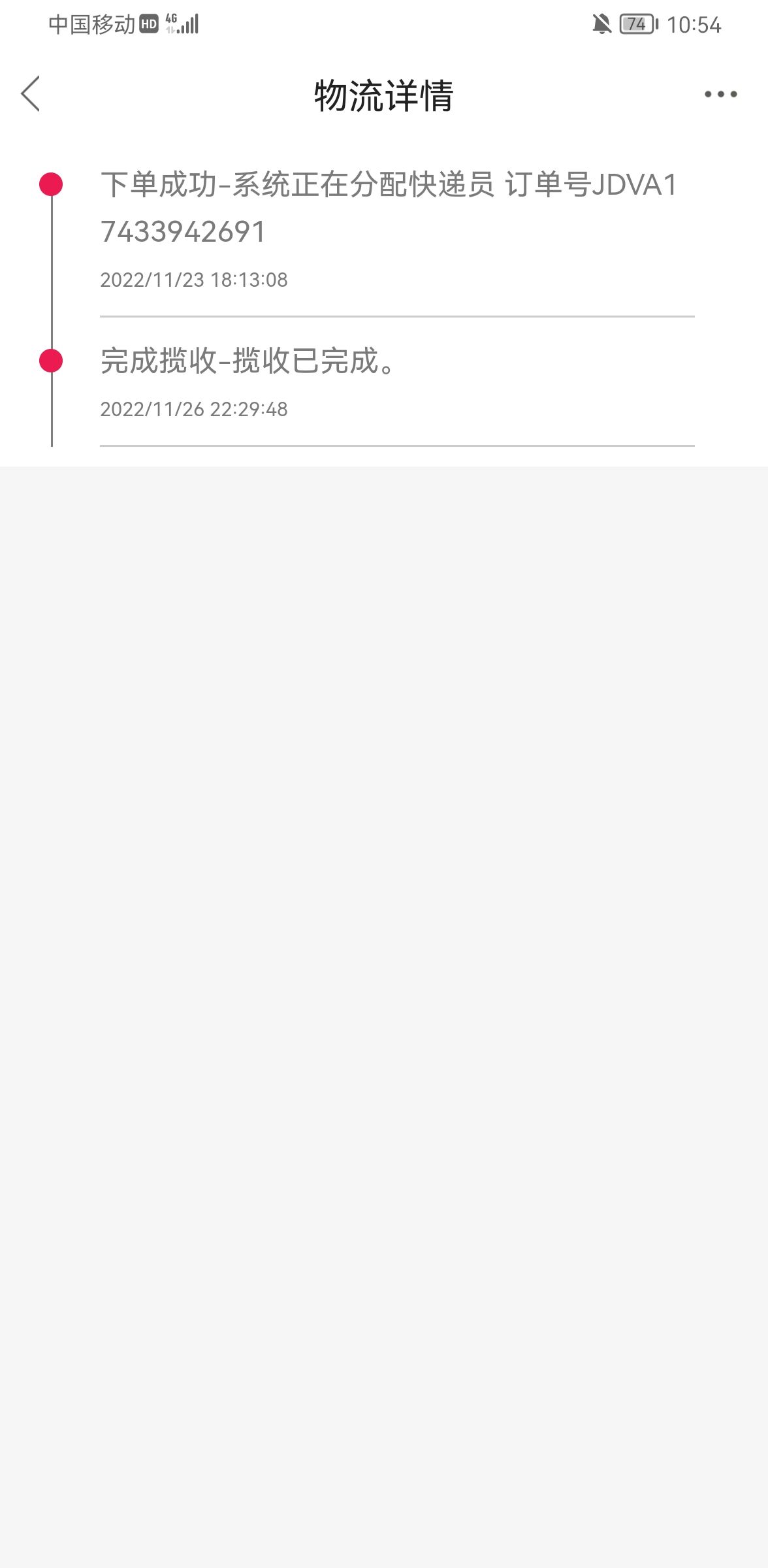
Task: Open the three-dot overflow menu
Action: pyautogui.click(x=720, y=95)
